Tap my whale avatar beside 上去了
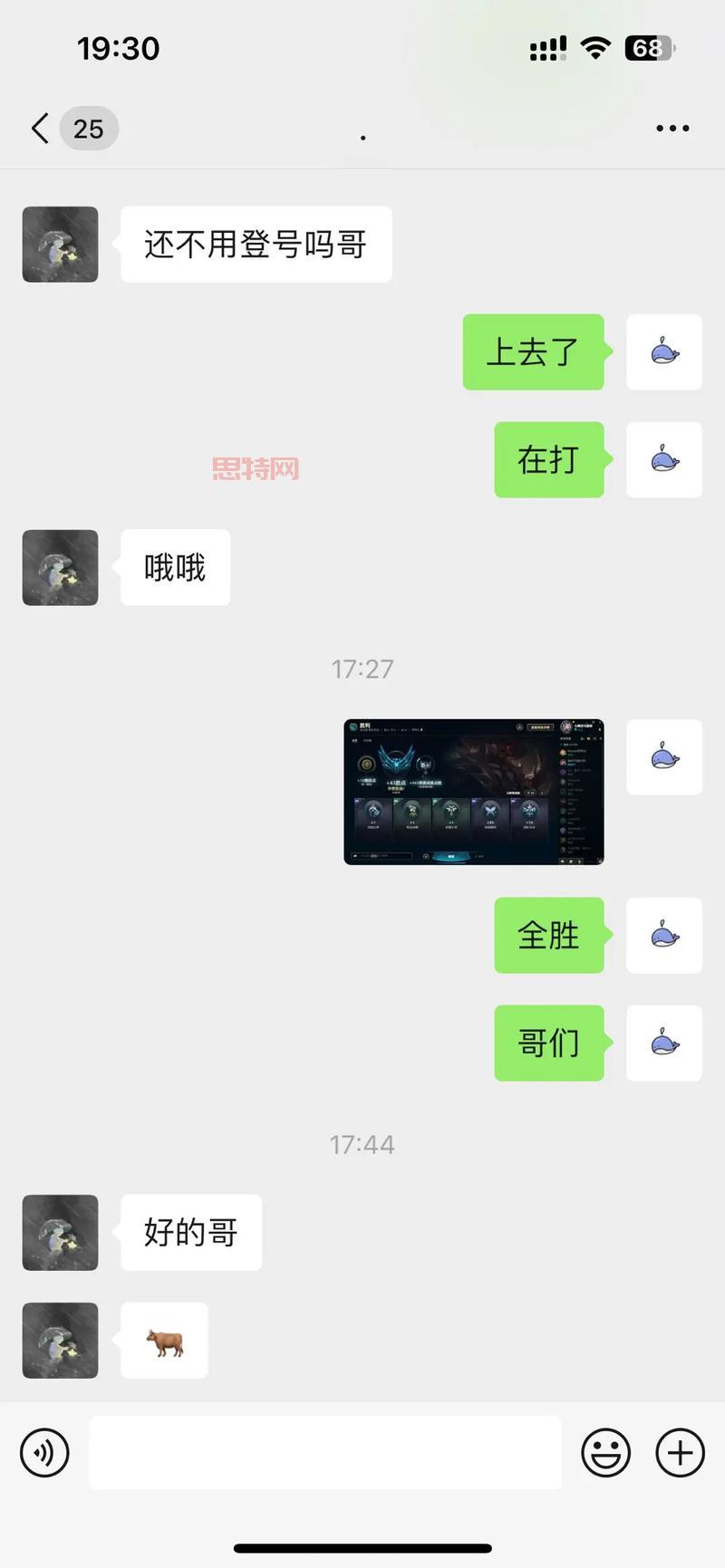This screenshot has width=725, height=1568. [663, 352]
